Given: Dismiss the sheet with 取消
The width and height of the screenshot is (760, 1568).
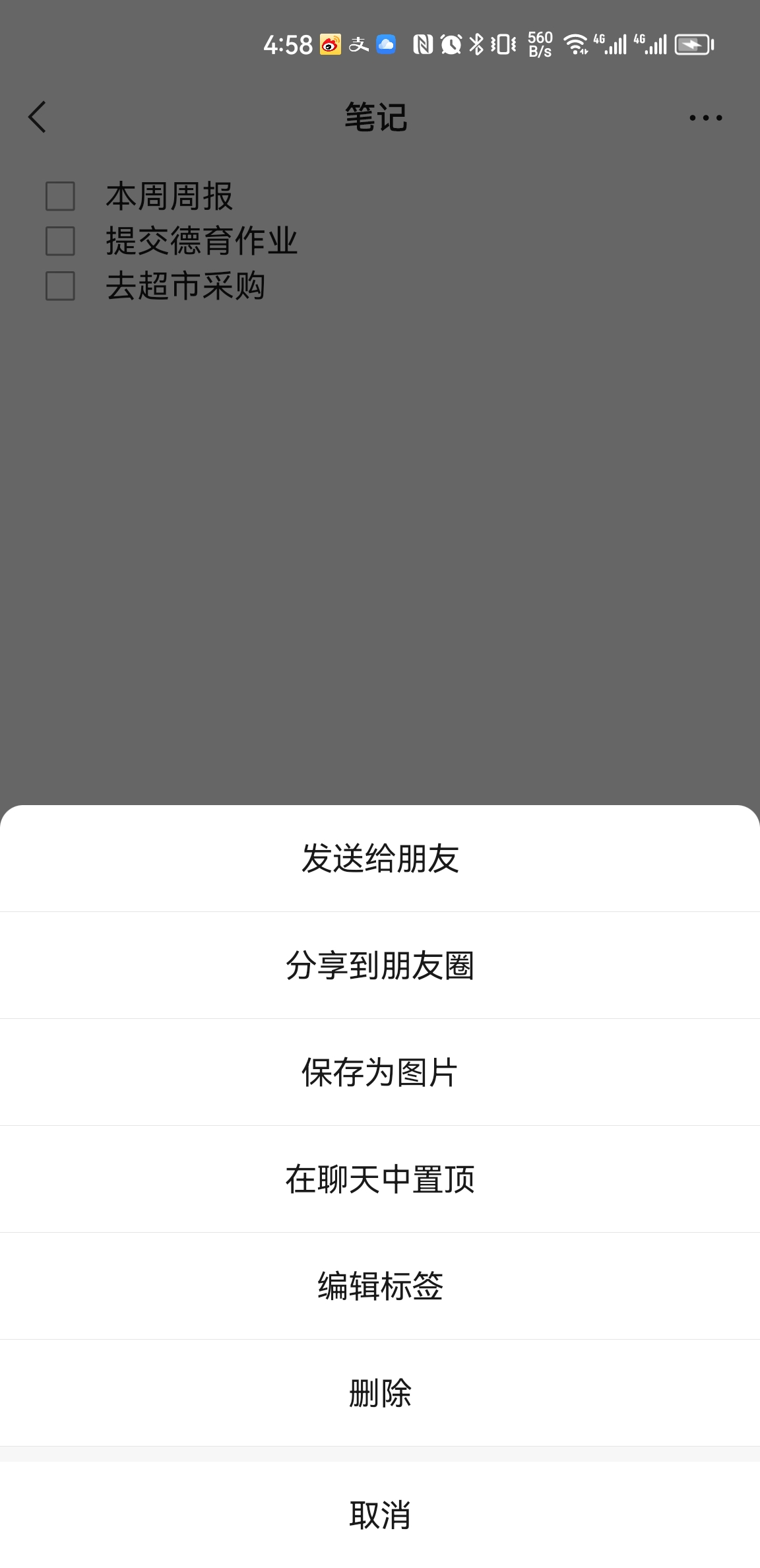Looking at the screenshot, I should pyautogui.click(x=380, y=1515).
